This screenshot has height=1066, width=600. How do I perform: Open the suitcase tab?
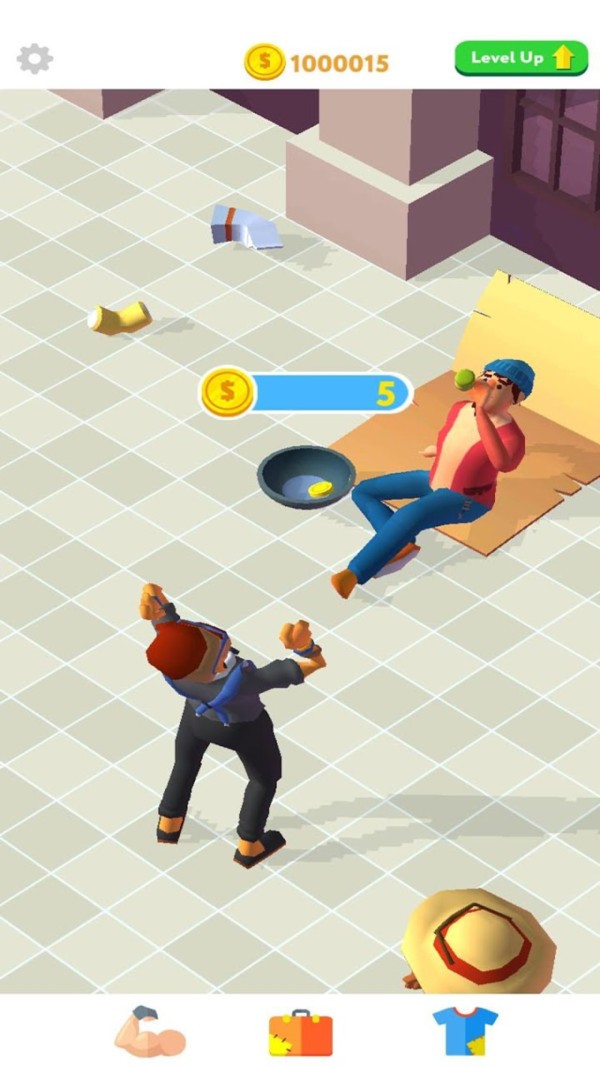(300, 1032)
